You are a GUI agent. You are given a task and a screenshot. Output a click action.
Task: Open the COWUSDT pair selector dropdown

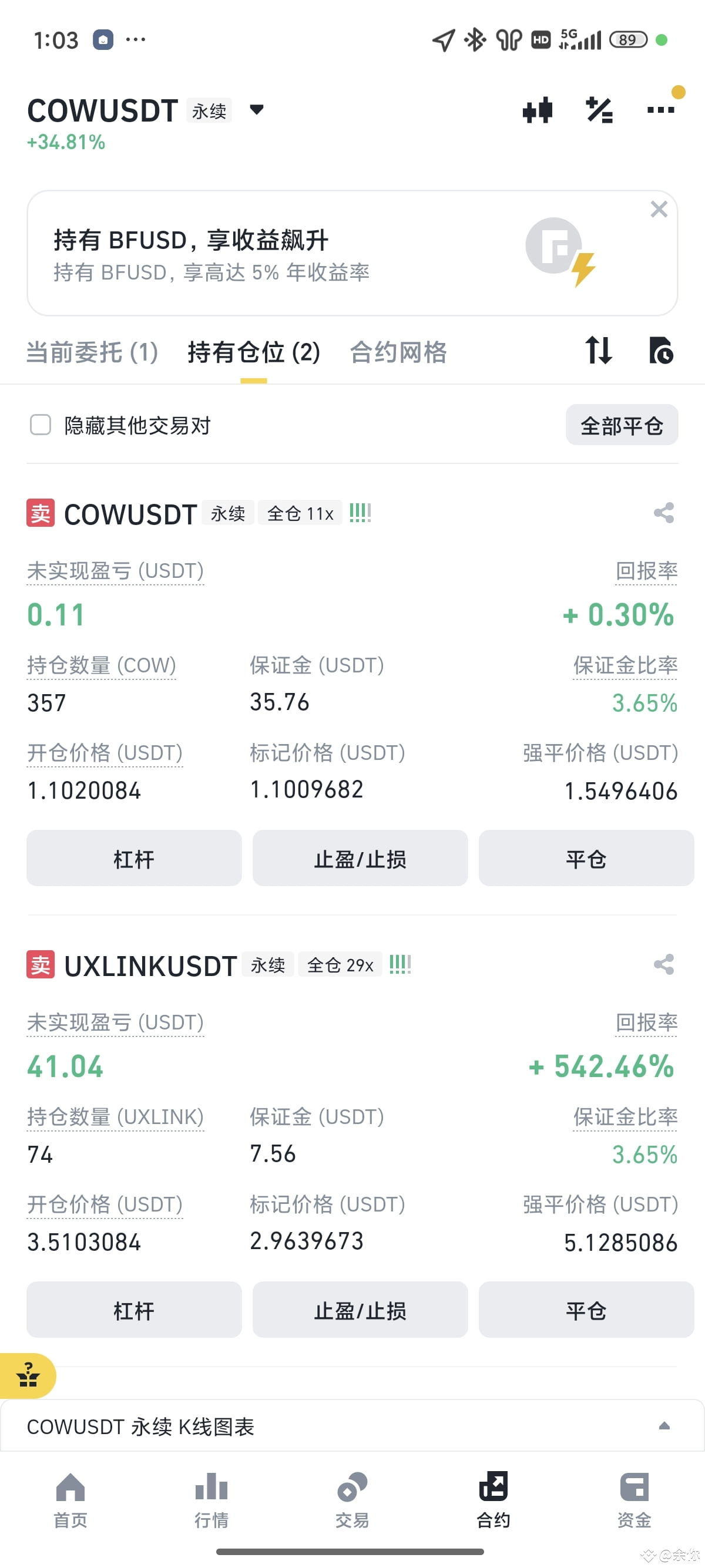256,110
